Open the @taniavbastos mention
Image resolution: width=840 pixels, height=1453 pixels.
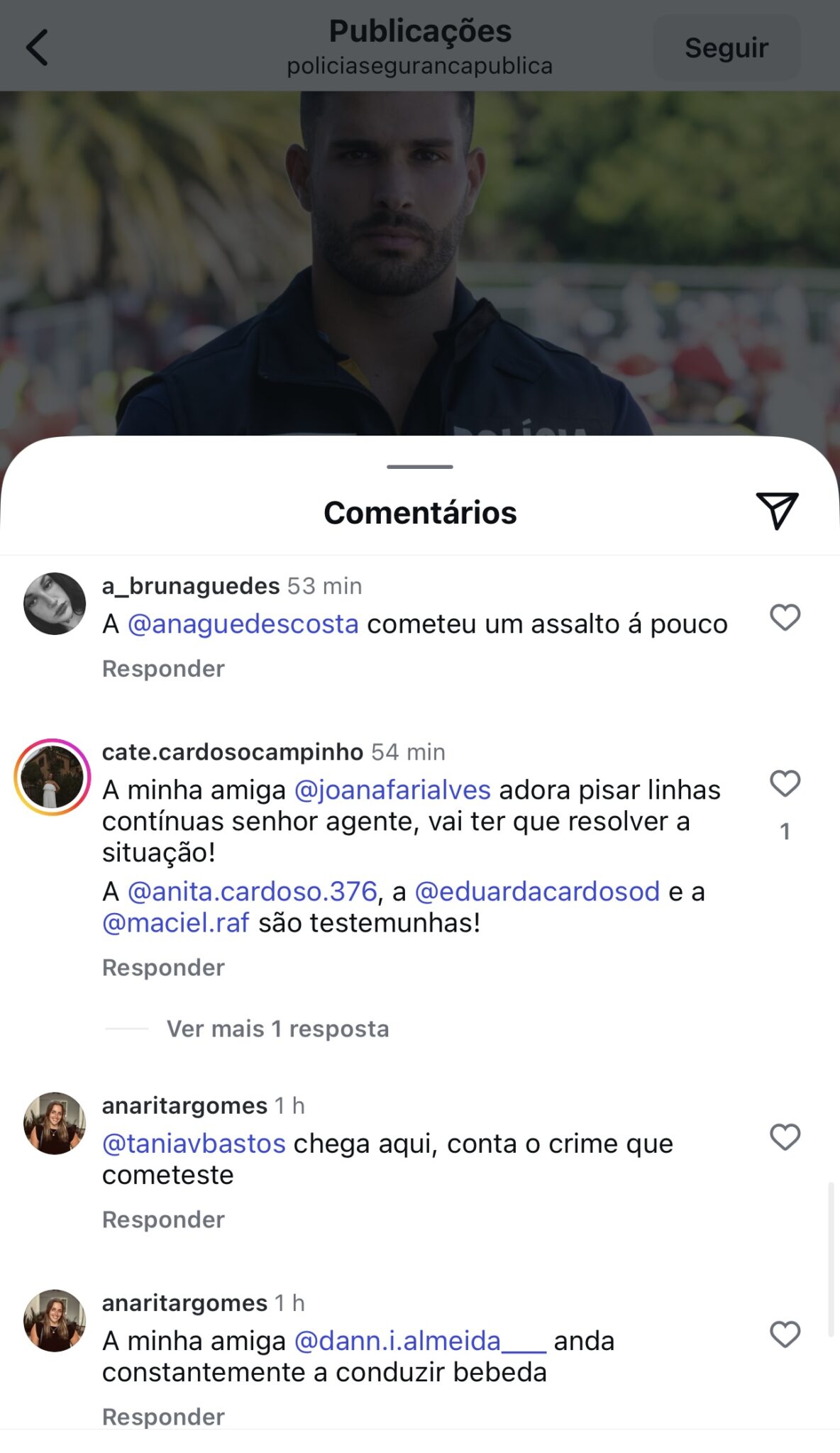[194, 1144]
